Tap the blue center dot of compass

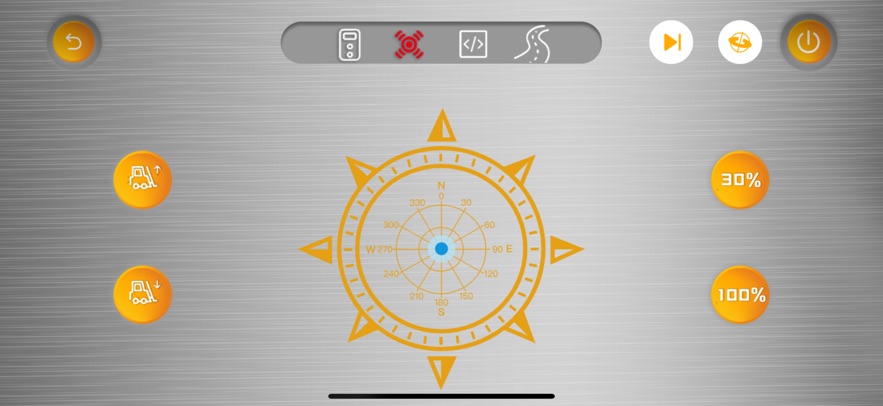[x=441, y=249]
